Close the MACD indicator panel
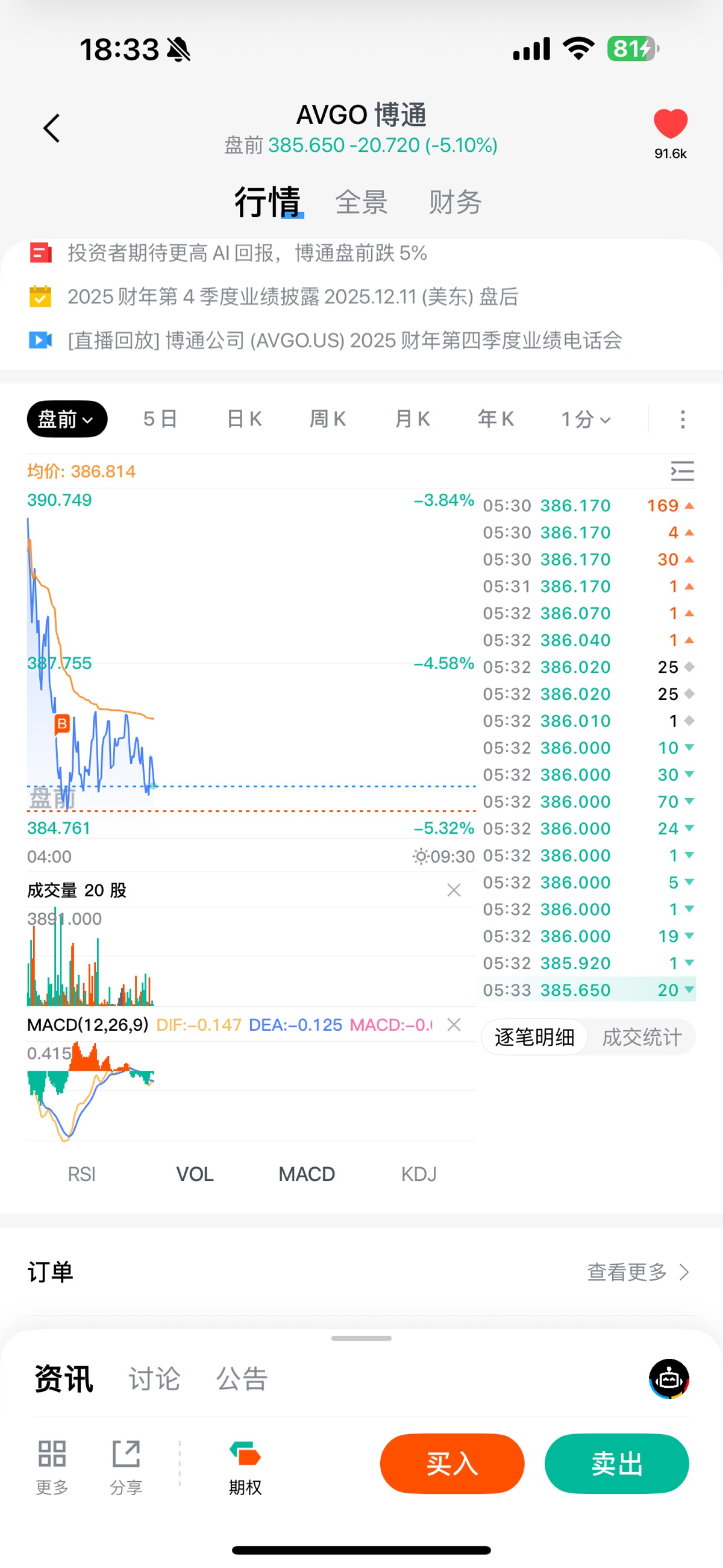Viewport: 723px width, 1568px height. tap(454, 1024)
